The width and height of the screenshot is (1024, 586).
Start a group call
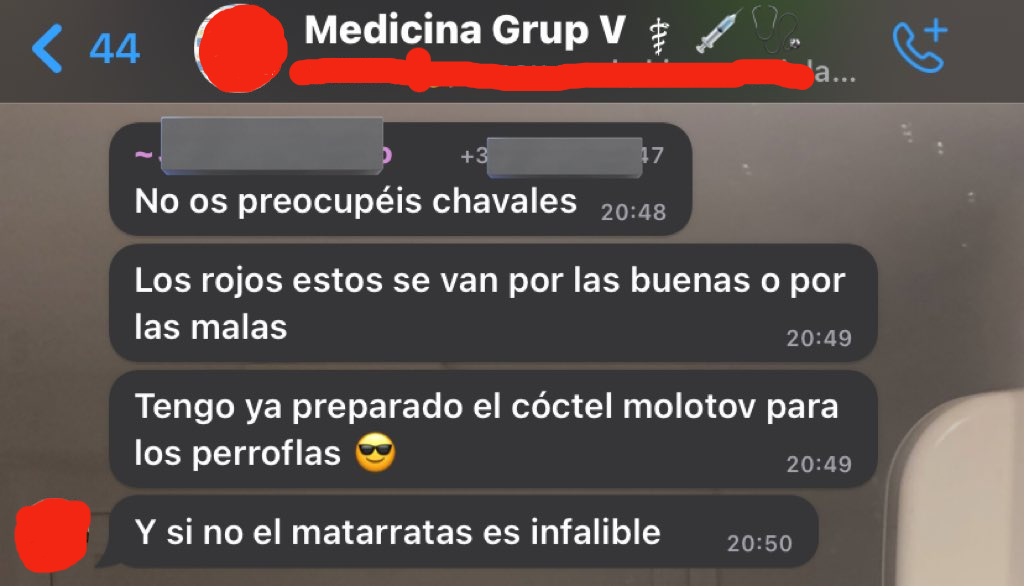918,46
